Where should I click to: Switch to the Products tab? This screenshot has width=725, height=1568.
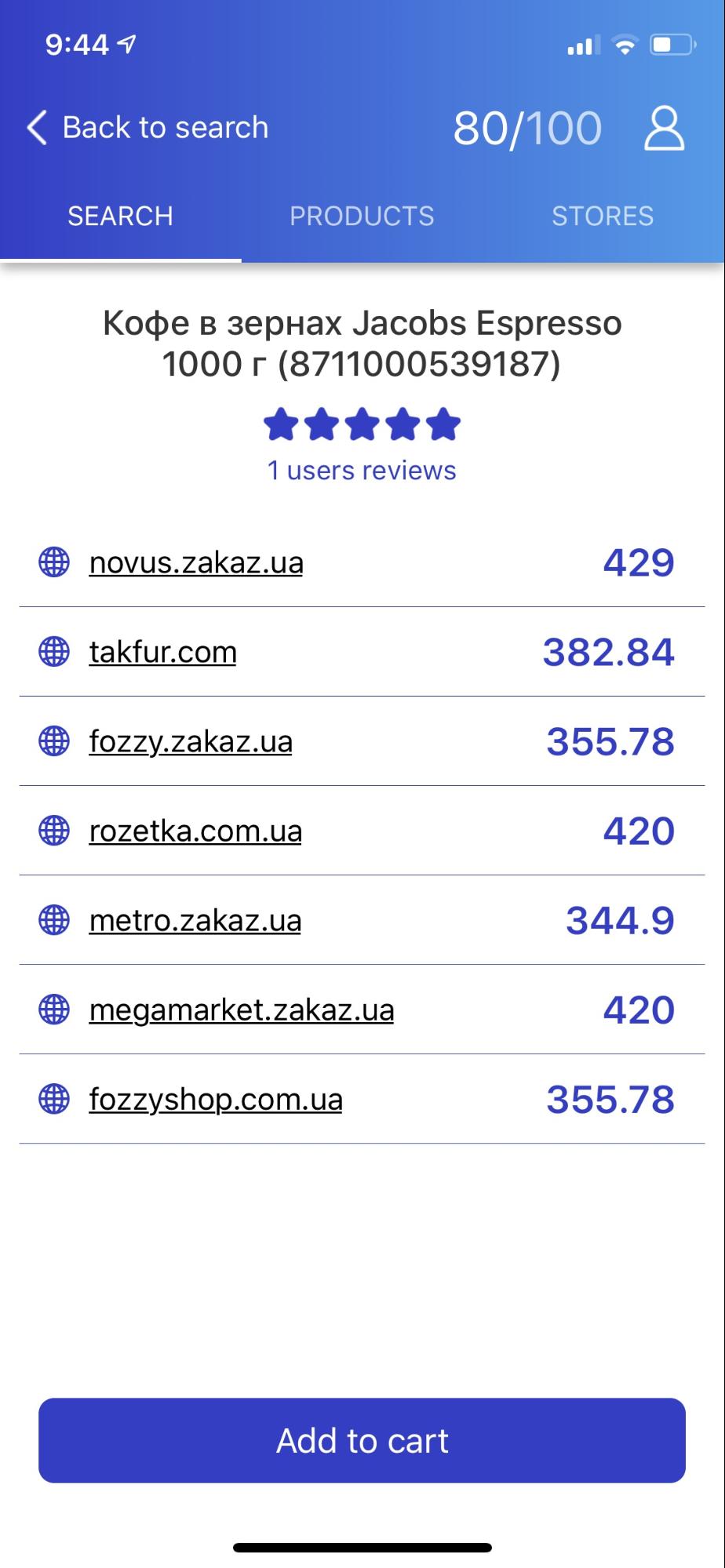point(362,216)
